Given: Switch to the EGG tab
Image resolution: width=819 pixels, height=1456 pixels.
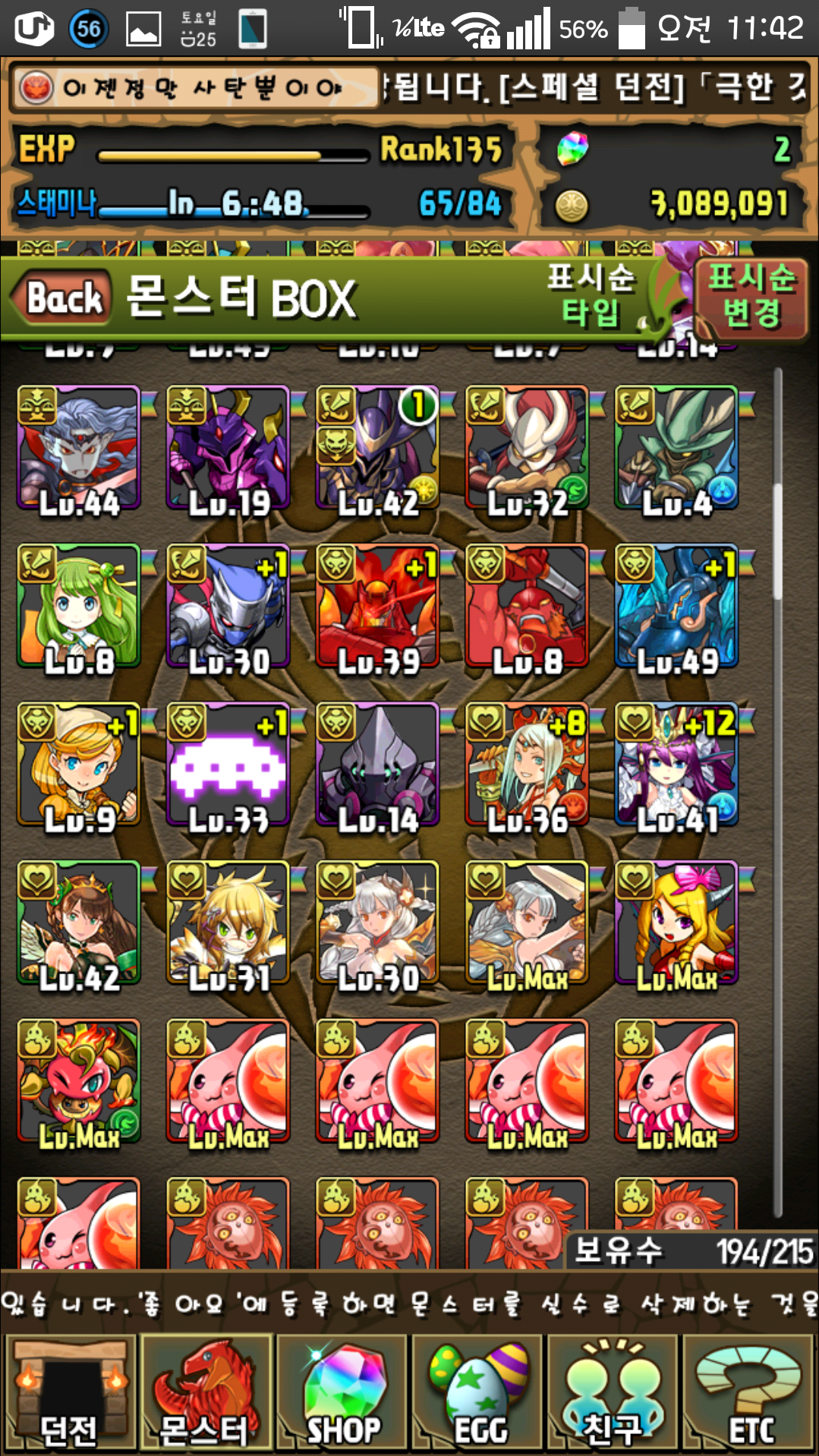Looking at the screenshot, I should coord(478,1394).
